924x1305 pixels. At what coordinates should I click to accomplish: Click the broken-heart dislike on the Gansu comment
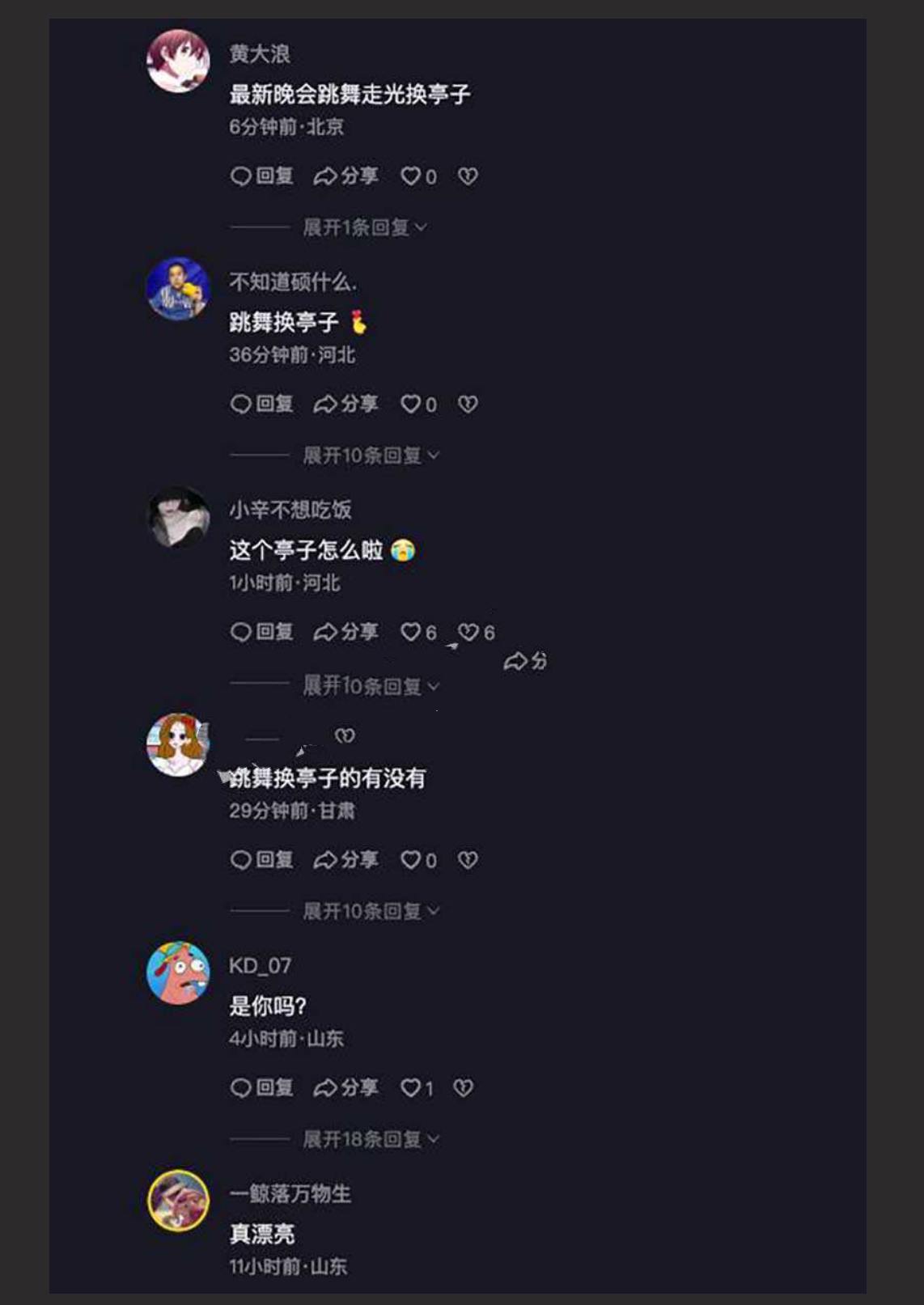(x=468, y=860)
